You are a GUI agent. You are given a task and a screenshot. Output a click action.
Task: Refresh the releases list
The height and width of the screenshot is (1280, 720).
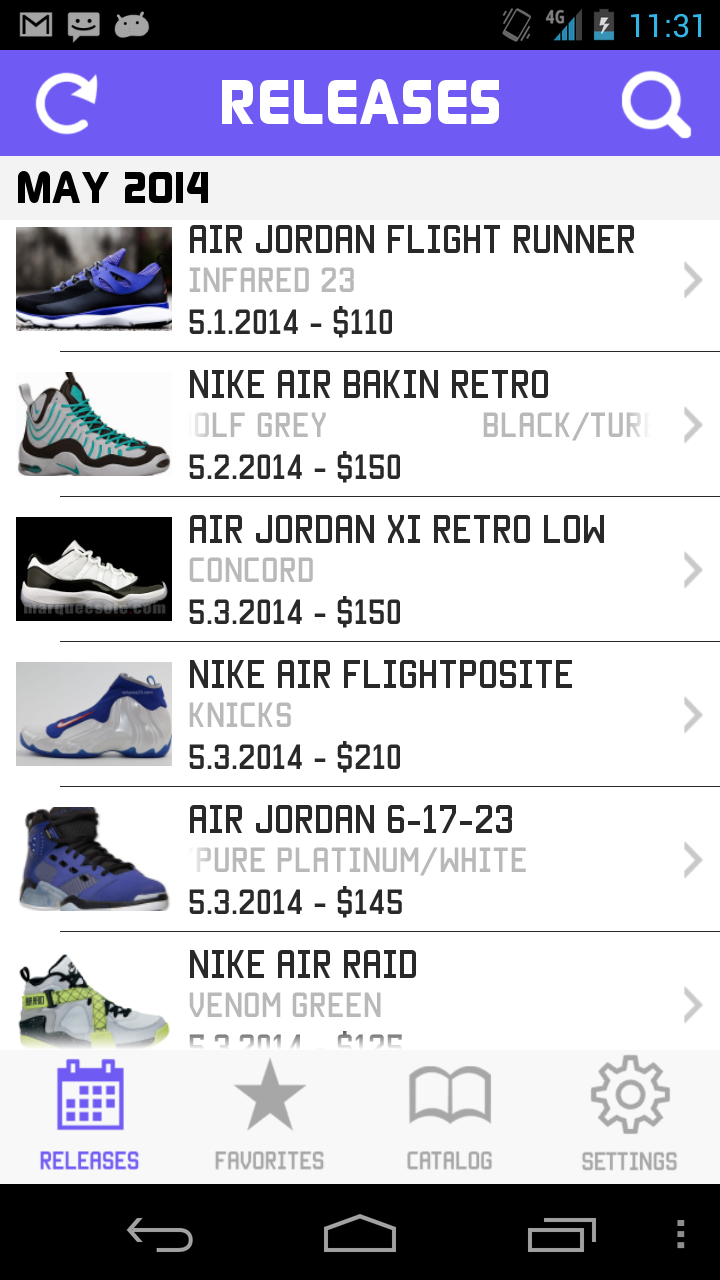tap(66, 101)
